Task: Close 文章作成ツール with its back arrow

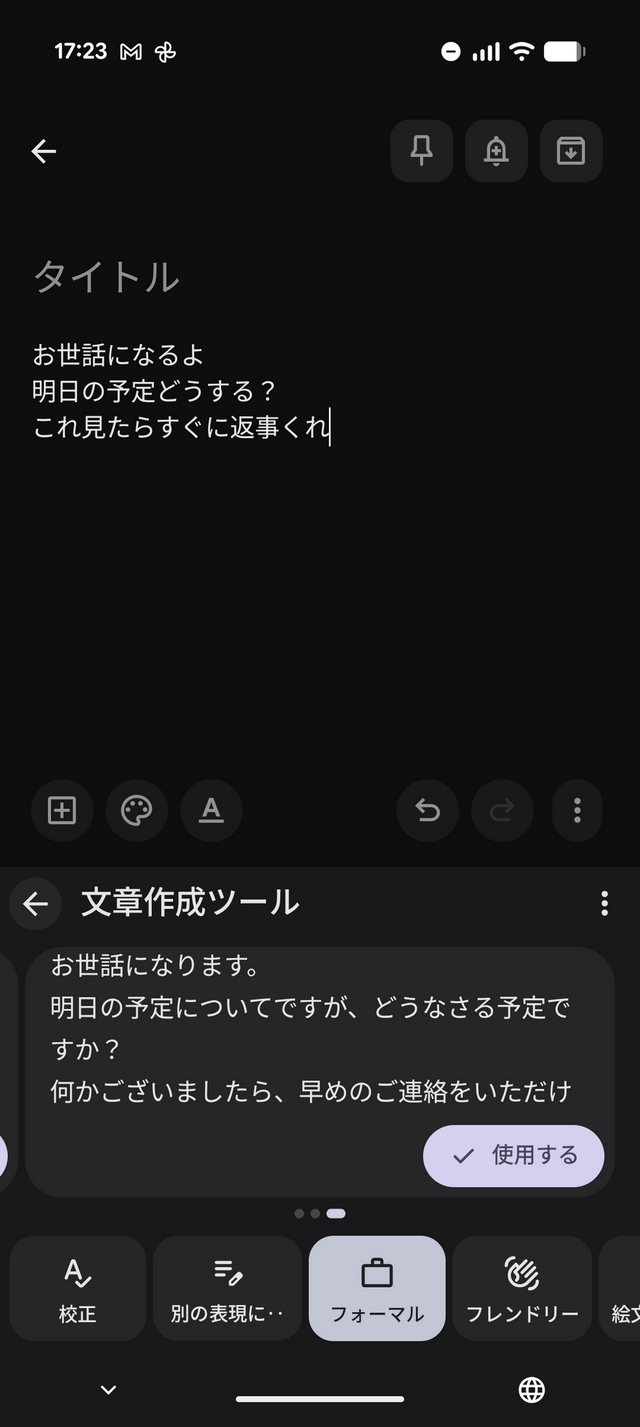Action: pyautogui.click(x=36, y=904)
